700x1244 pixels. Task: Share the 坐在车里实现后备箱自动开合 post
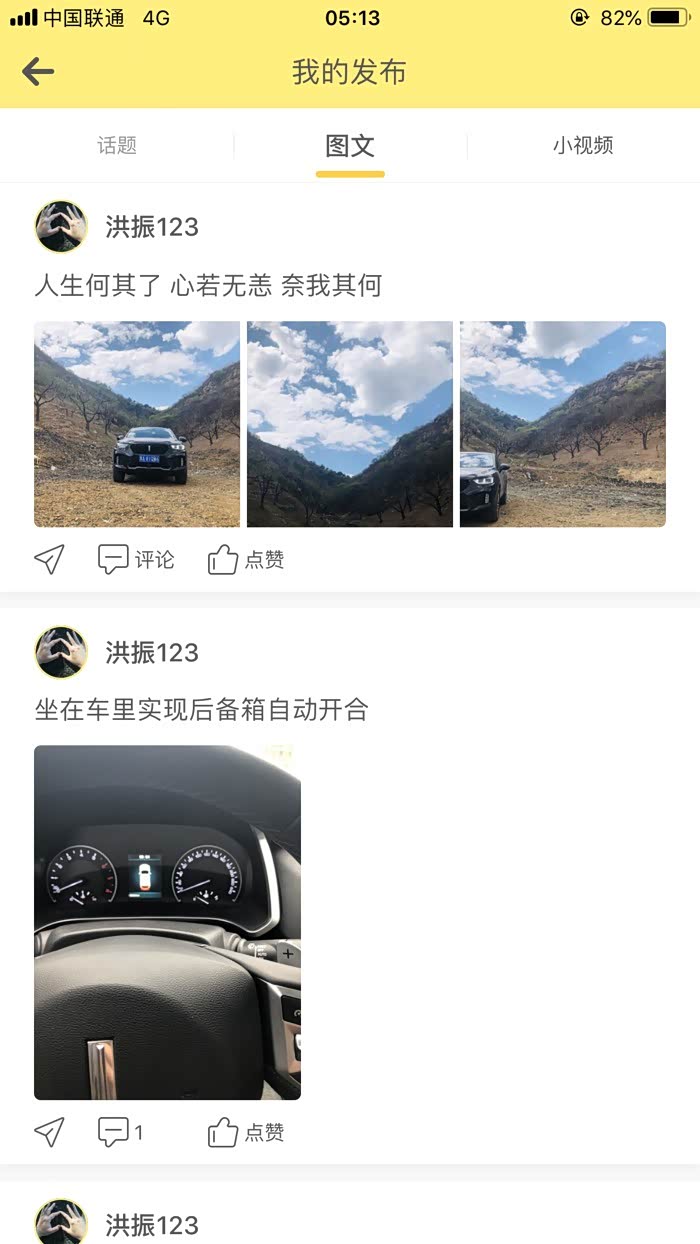(x=49, y=1132)
